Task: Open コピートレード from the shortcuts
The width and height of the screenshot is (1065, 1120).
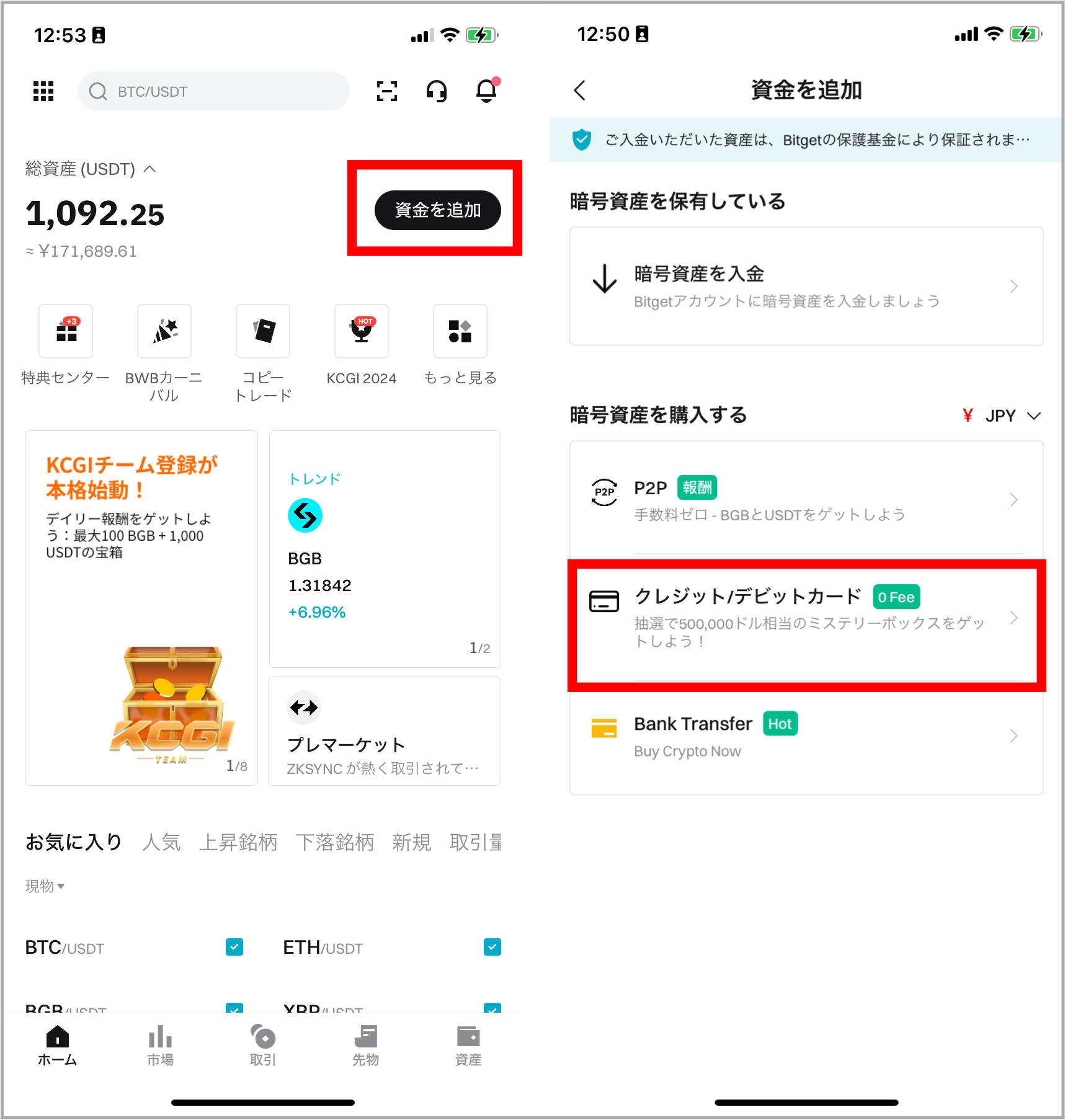Action: click(x=262, y=332)
